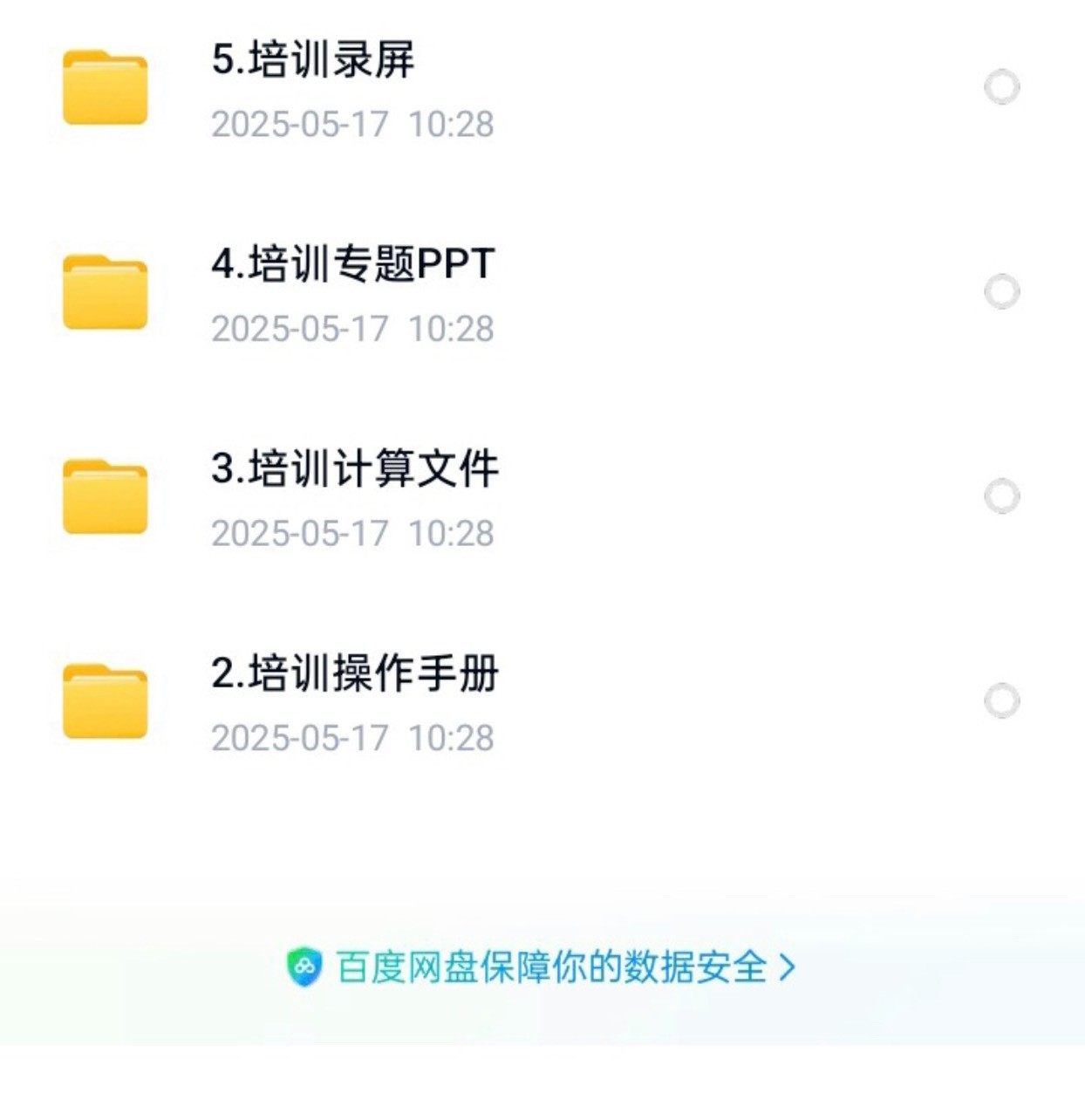Open the 3.培训计算文件 folder
The height and width of the screenshot is (1120, 1085).
click(354, 469)
